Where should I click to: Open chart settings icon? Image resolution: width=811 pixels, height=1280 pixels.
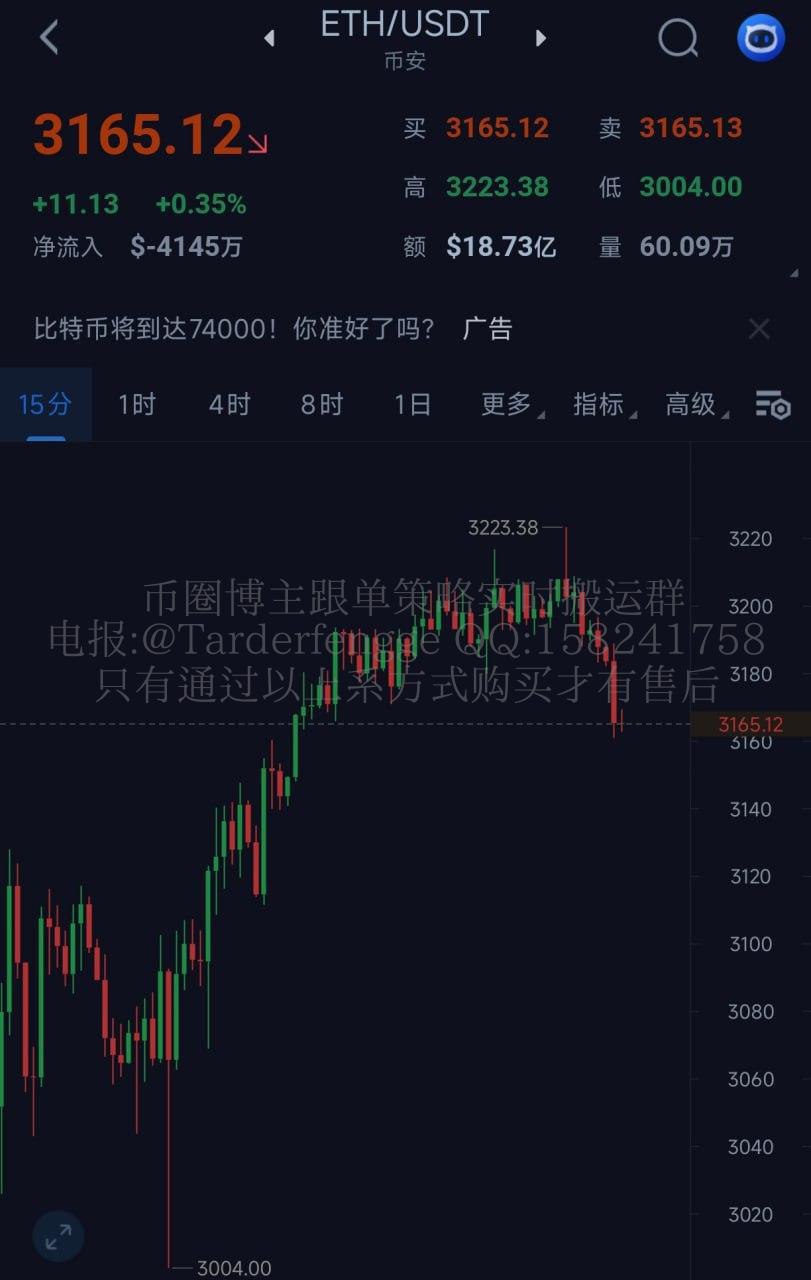pyautogui.click(x=773, y=405)
